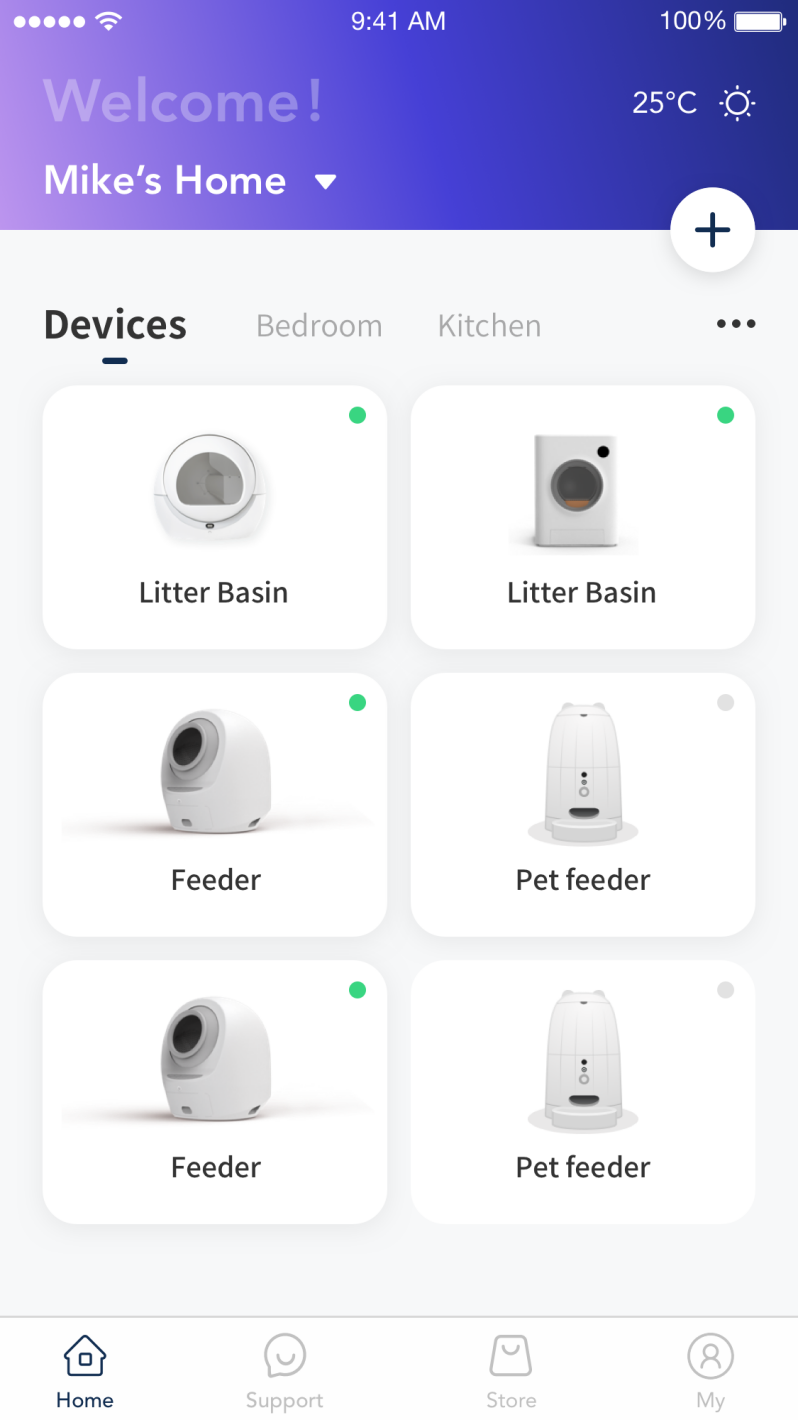
Task: Open the lower Pet feeder card
Action: (x=582, y=1091)
